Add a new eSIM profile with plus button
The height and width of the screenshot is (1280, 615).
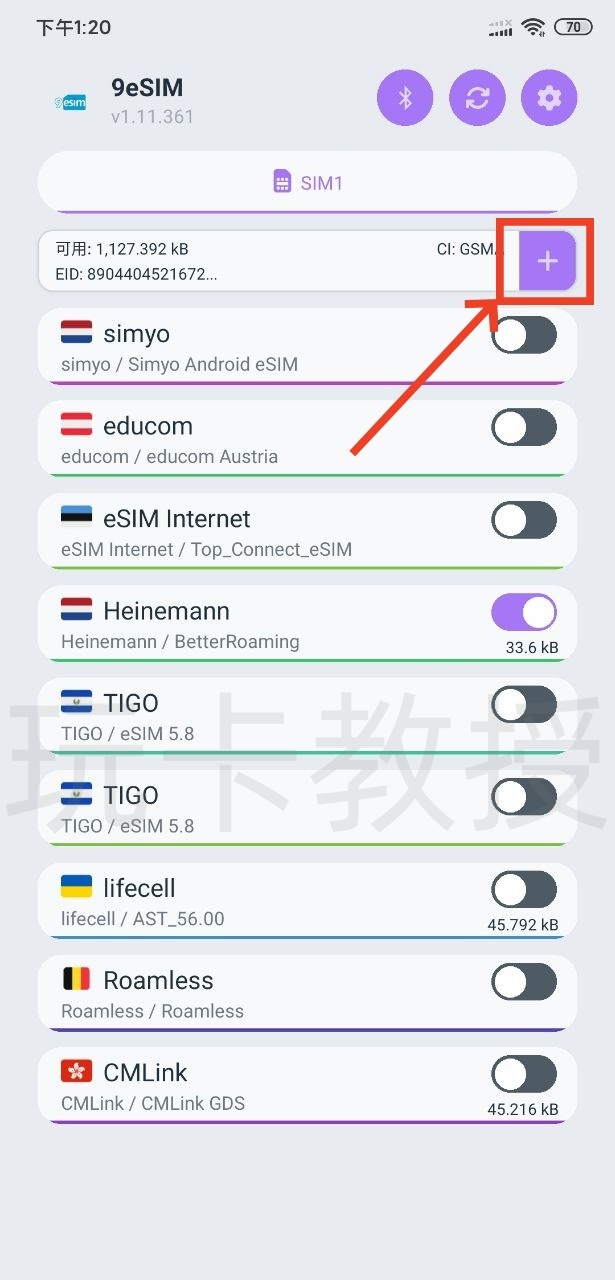coord(547,261)
